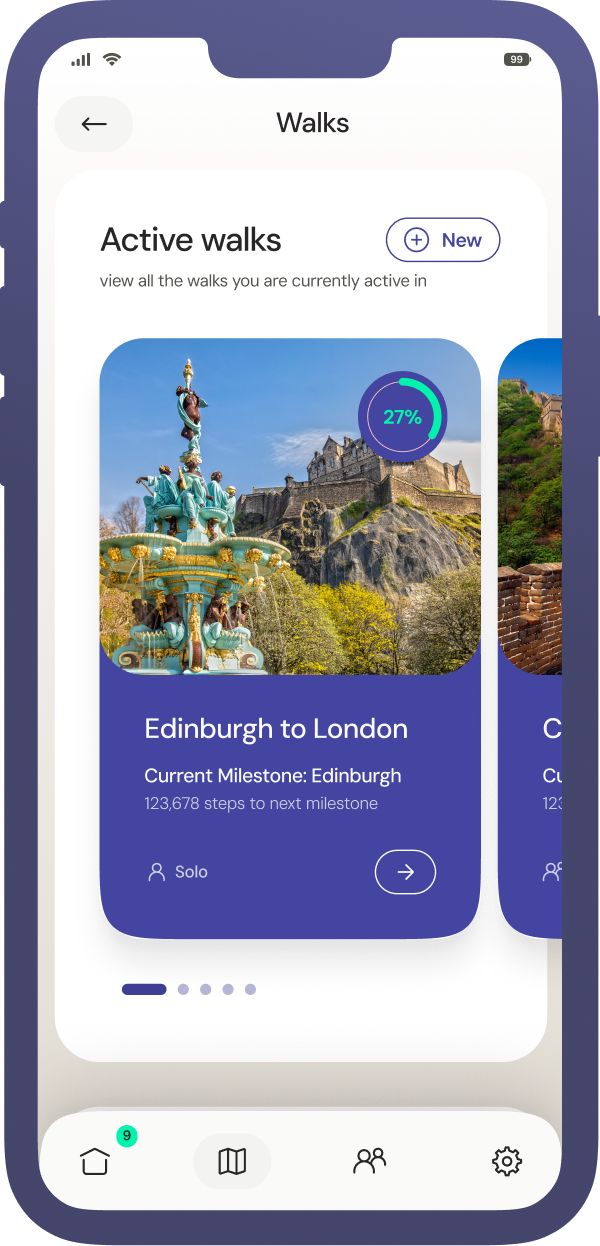The width and height of the screenshot is (600, 1246).
Task: Select the second page indicator dot
Action: click(183, 989)
